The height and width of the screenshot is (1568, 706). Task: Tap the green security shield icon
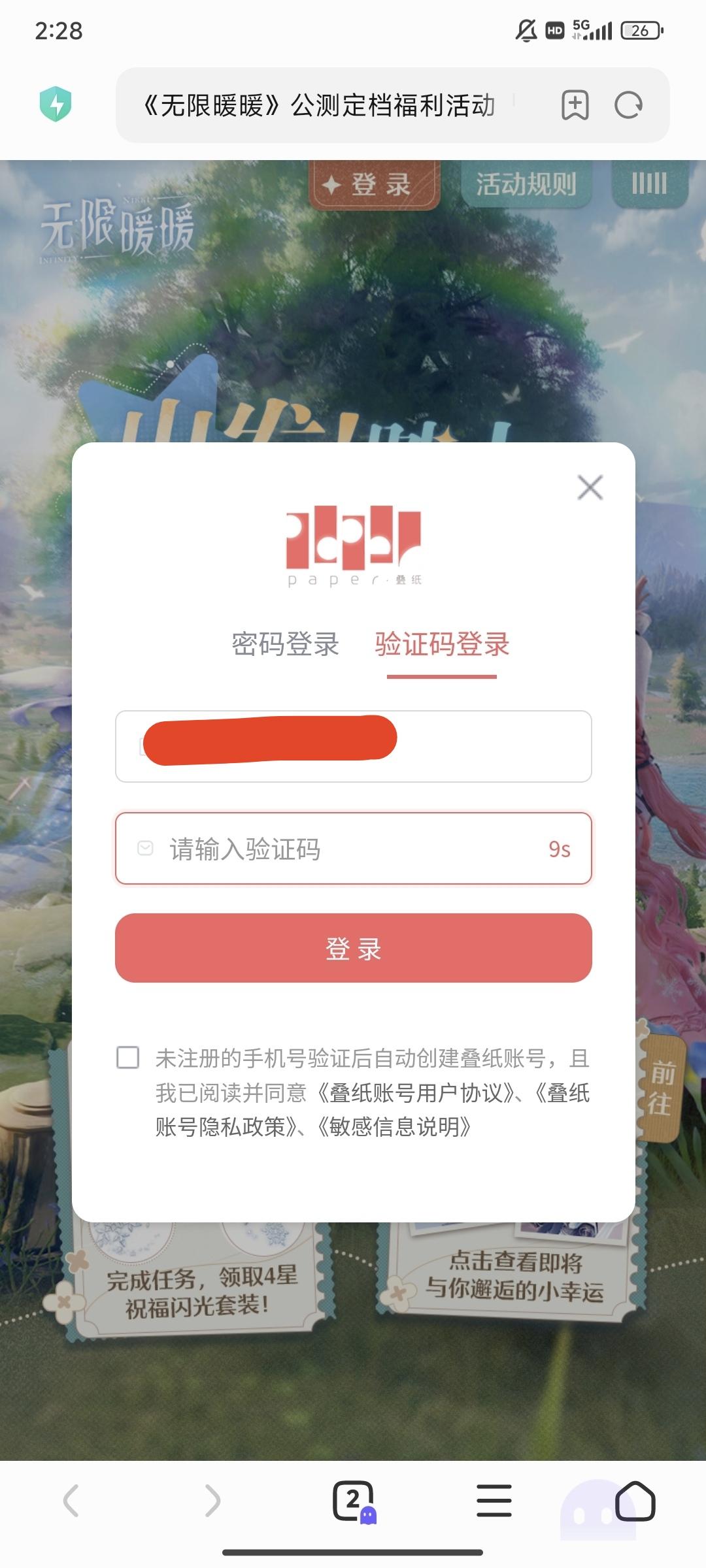(58, 103)
